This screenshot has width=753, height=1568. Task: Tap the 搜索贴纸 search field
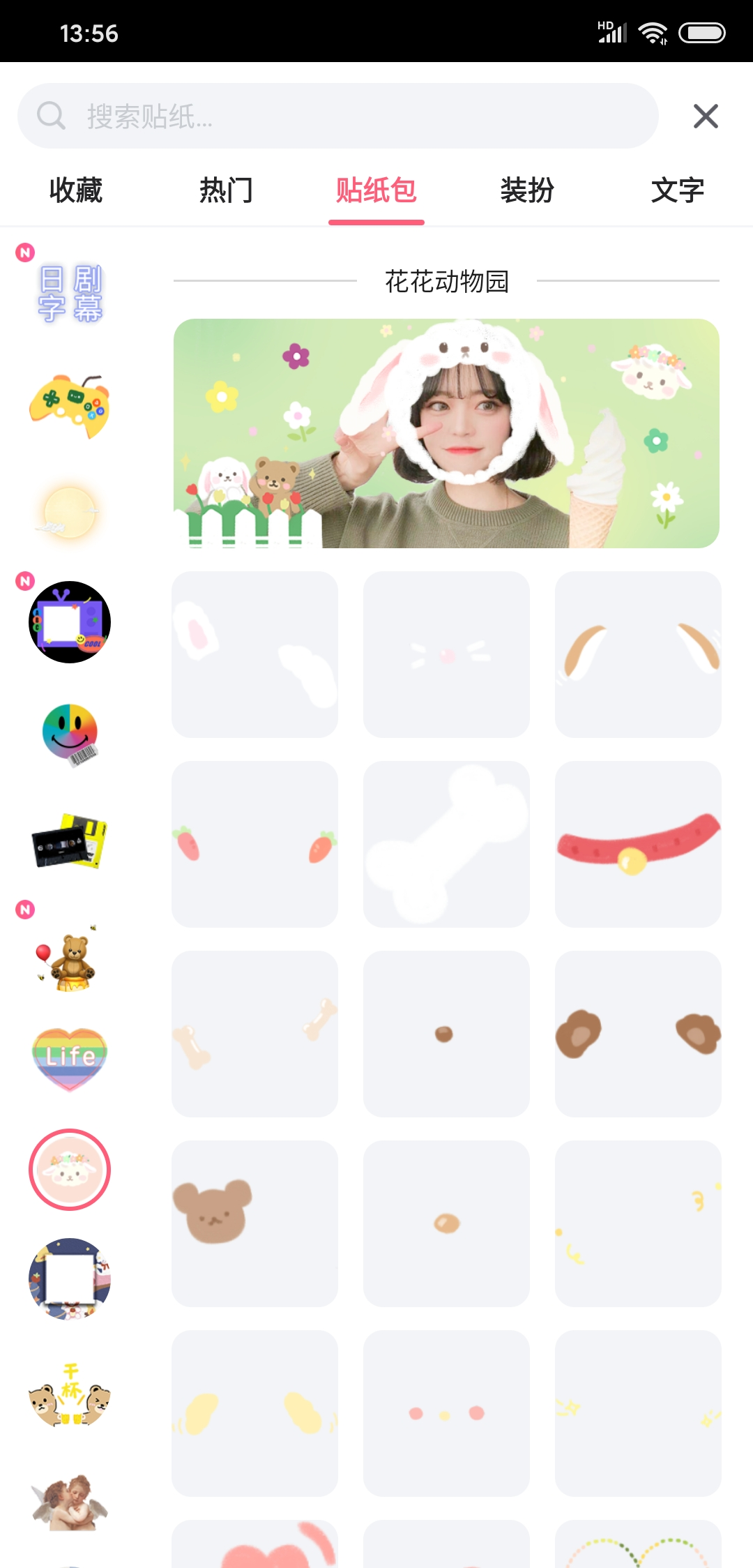tap(337, 116)
